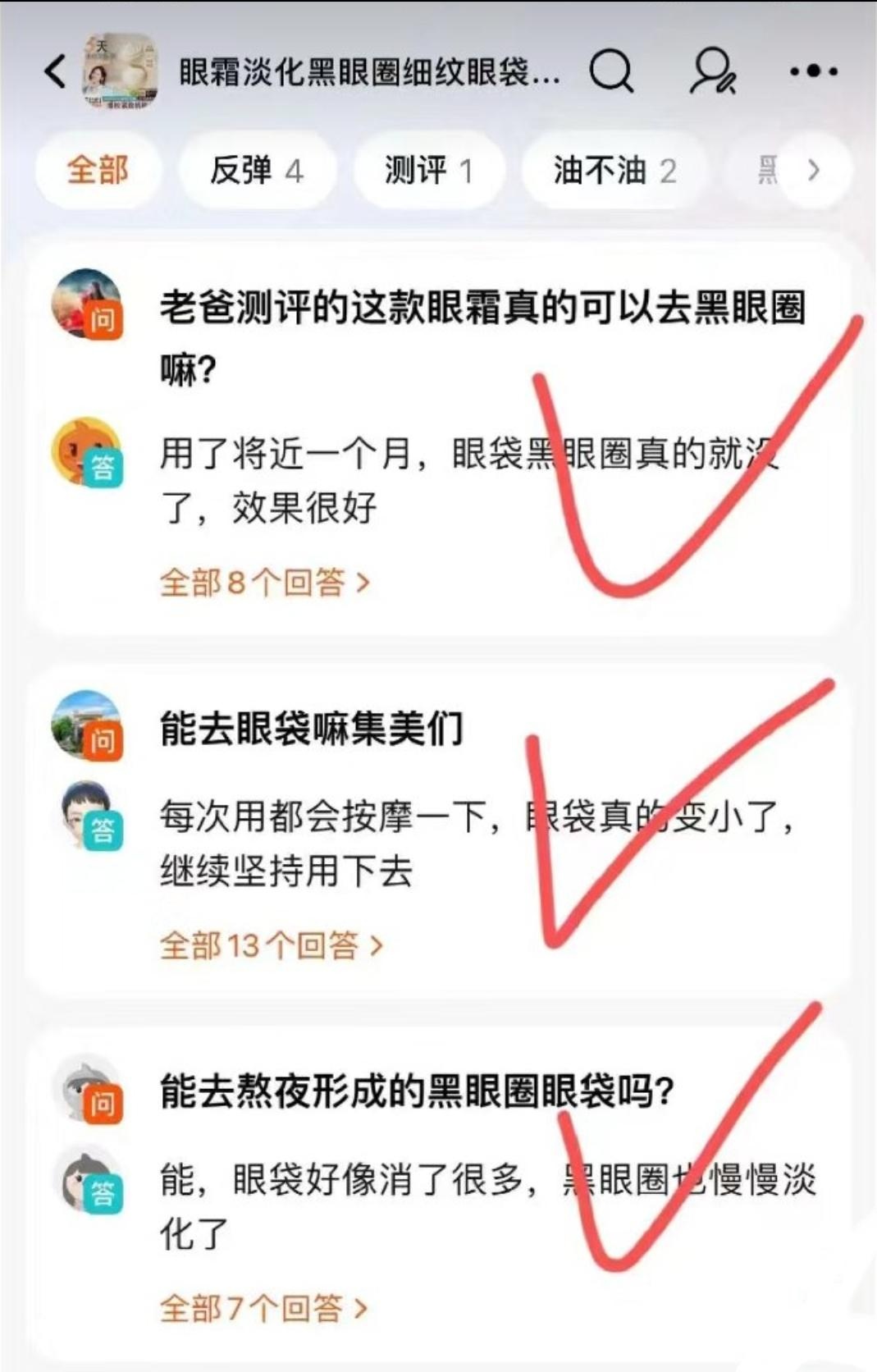877x1372 pixels.
Task: View 全部8个回答
Action: 264,583
